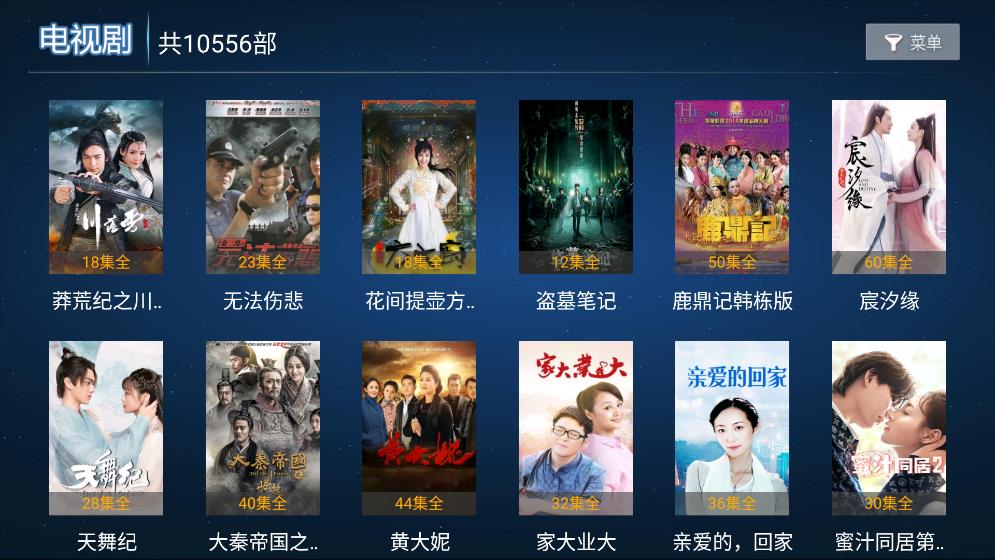Open the drama 葬荒纪之川..

(x=106, y=187)
